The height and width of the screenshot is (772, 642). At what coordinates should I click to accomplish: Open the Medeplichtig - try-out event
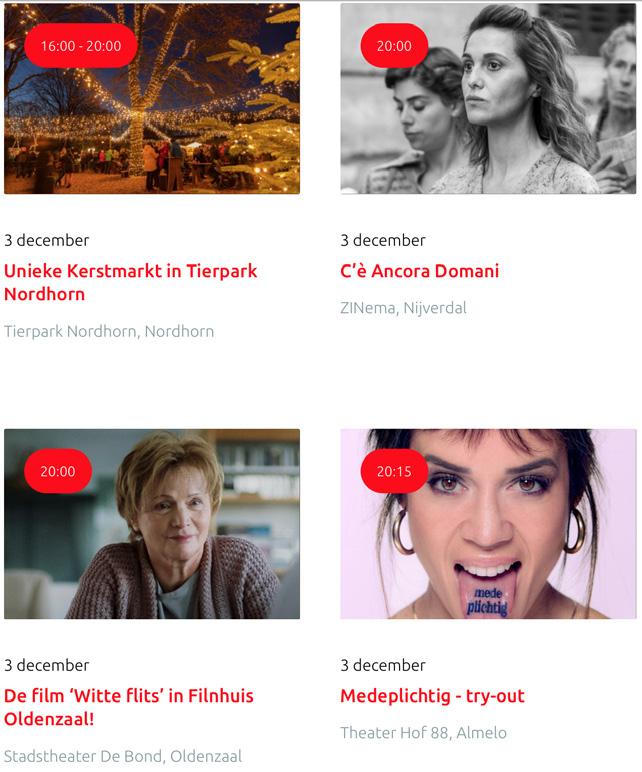432,696
